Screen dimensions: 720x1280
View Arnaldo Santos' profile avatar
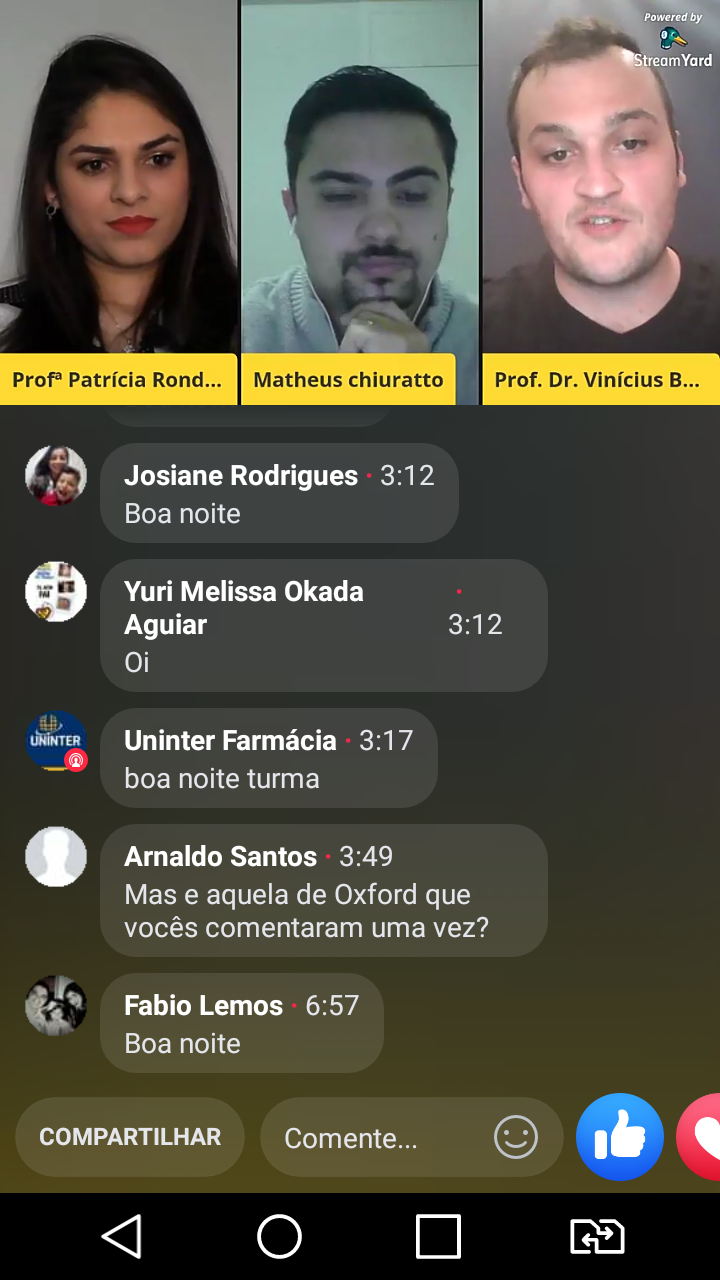pos(56,857)
